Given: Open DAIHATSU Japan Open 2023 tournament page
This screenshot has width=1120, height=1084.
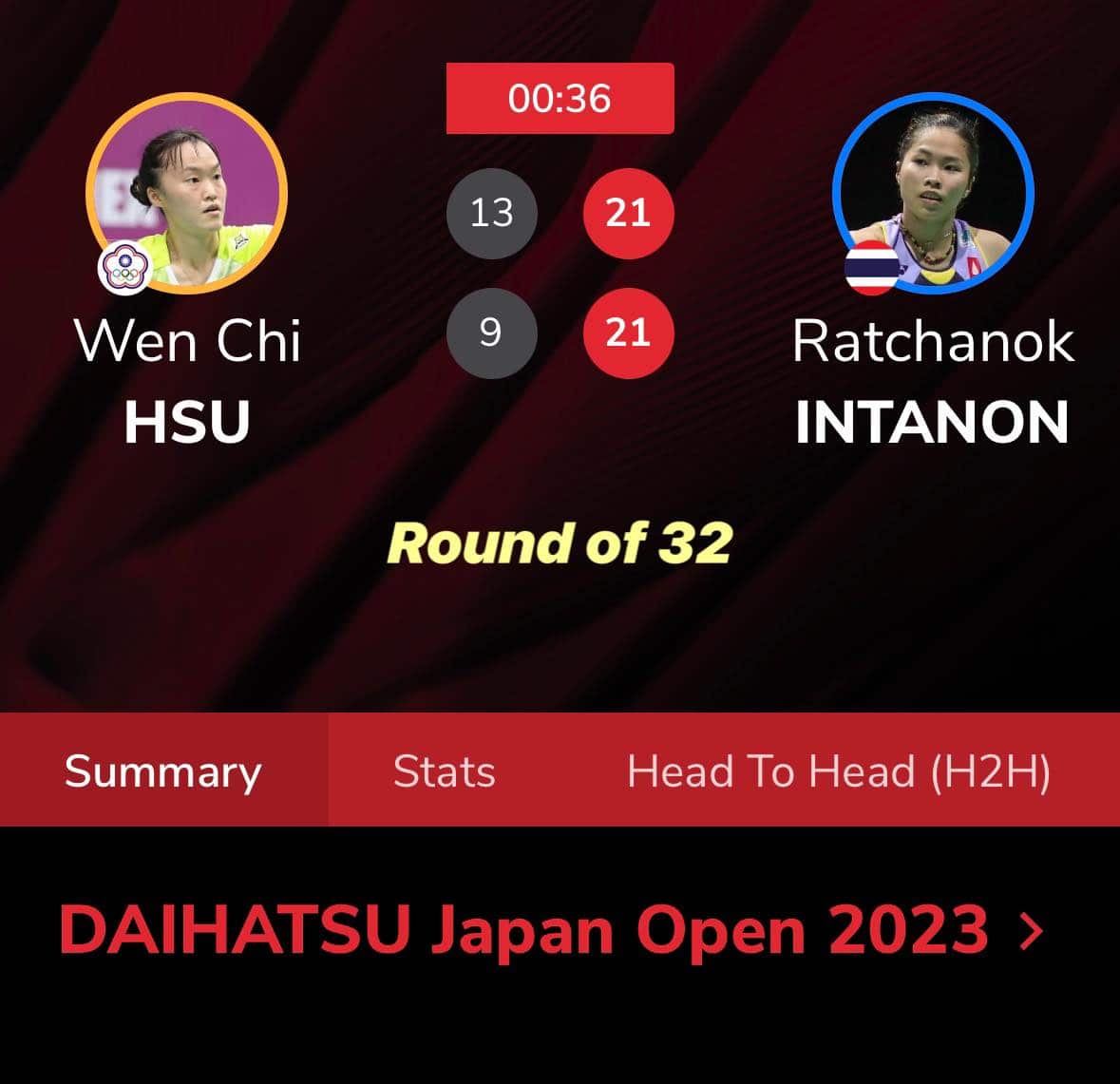Looking at the screenshot, I should click(551, 930).
